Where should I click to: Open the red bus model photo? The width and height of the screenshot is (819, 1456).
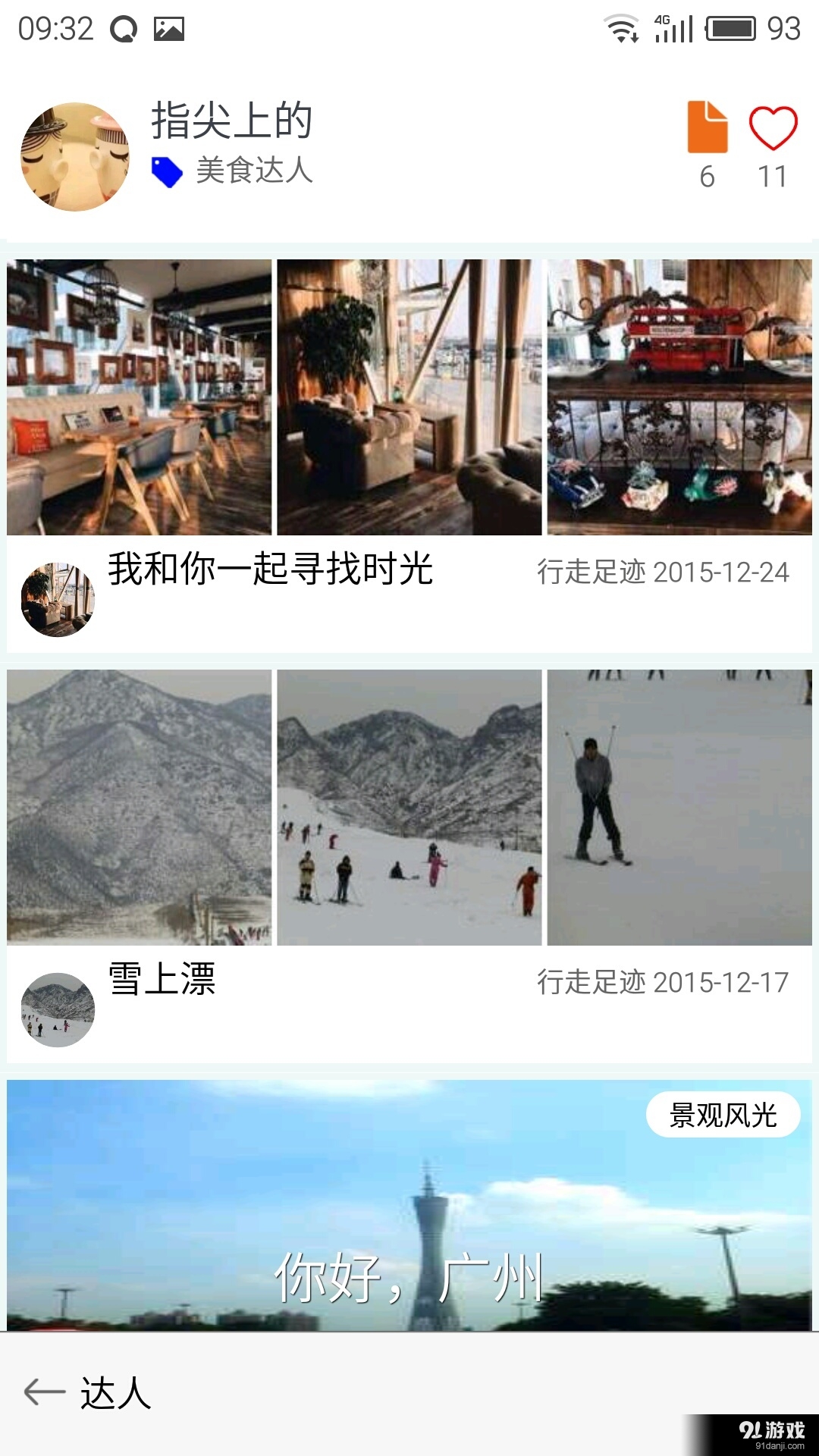tap(680, 394)
